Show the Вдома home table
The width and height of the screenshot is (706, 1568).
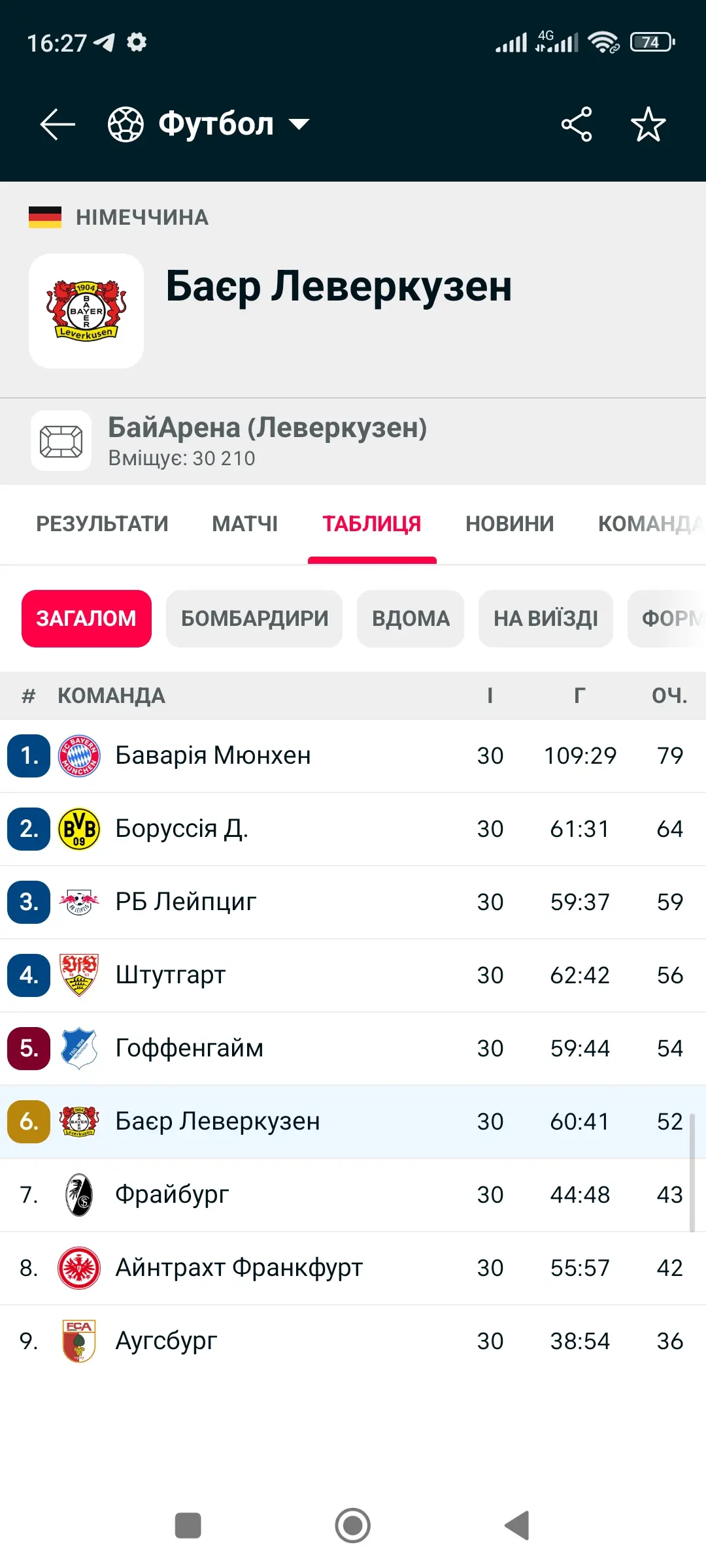point(411,618)
